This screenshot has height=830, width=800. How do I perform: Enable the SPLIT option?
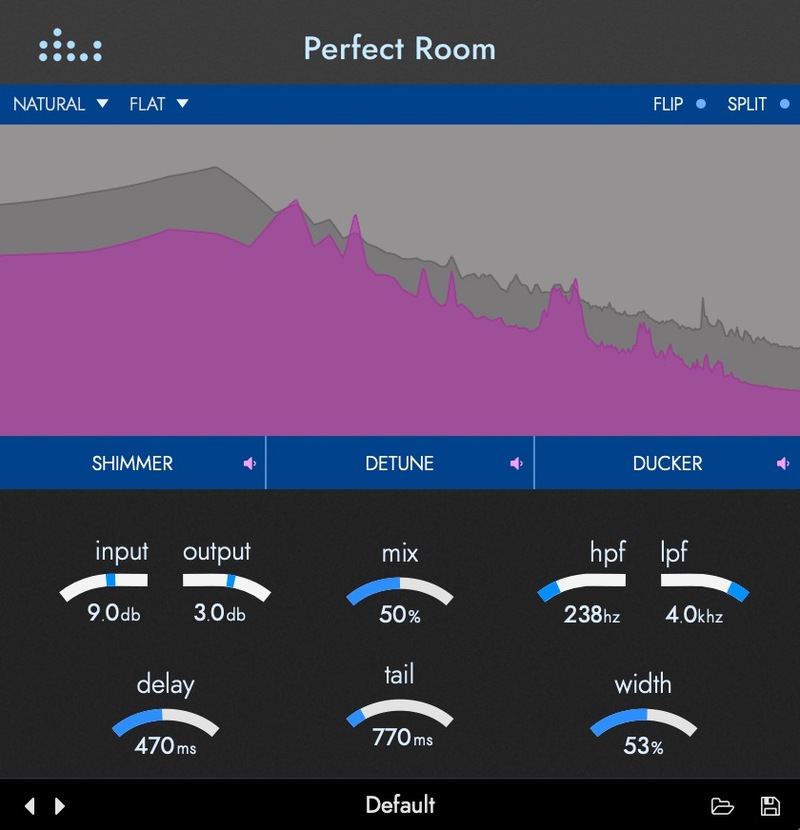pyautogui.click(x=758, y=104)
